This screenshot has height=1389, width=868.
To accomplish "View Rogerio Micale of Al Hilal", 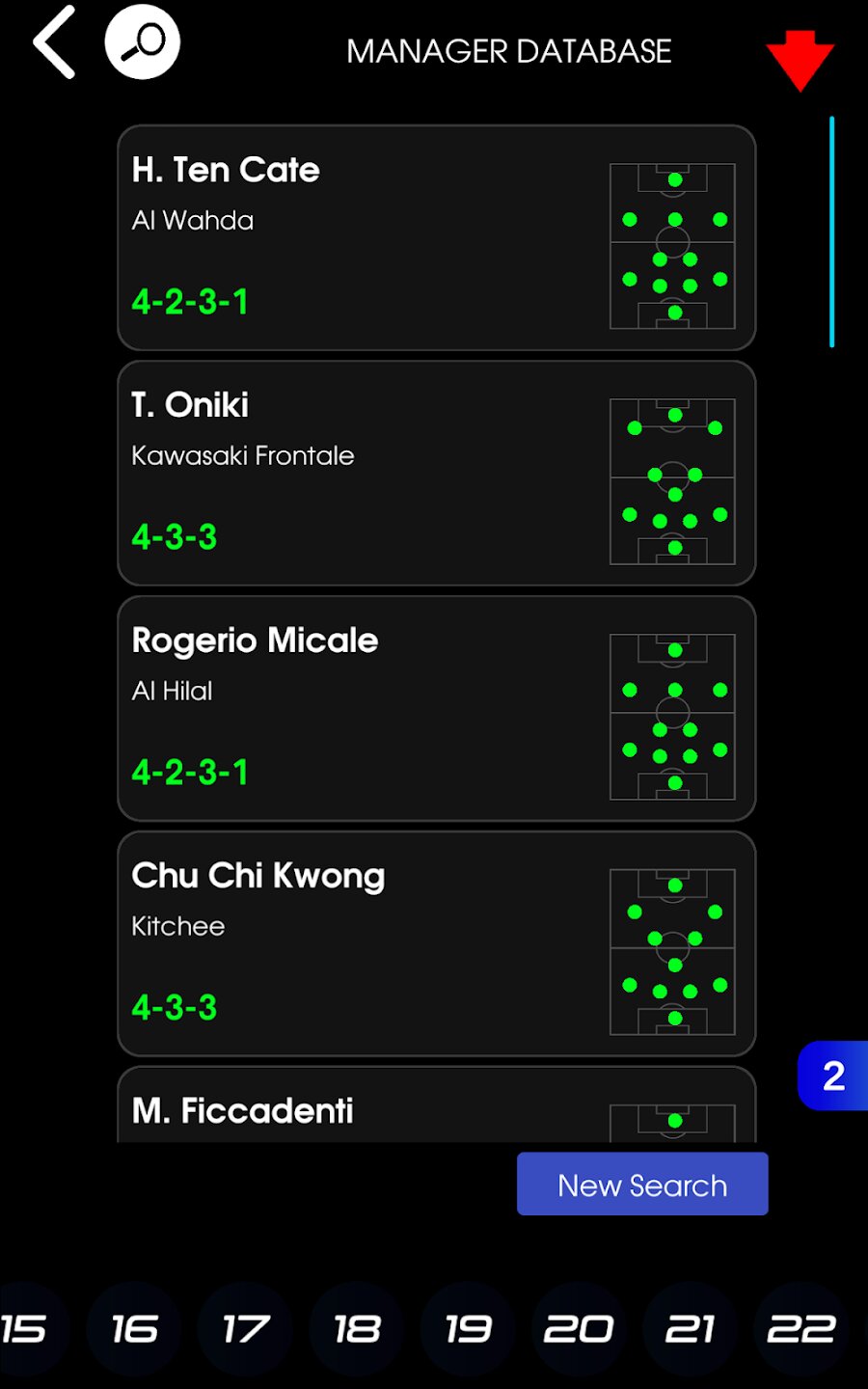I will 436,708.
